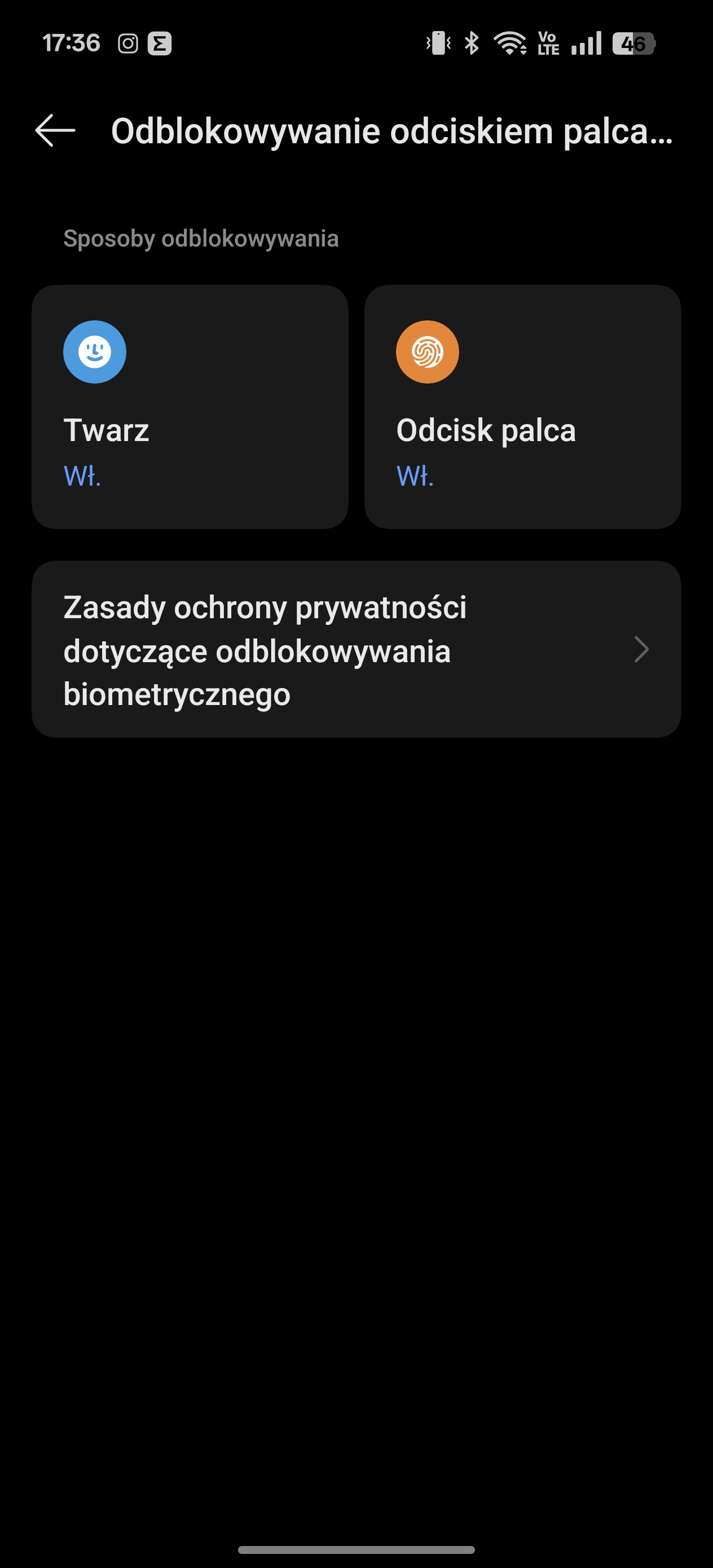Open the Twarz face unlock card
This screenshot has height=1568, width=713.
click(x=190, y=407)
